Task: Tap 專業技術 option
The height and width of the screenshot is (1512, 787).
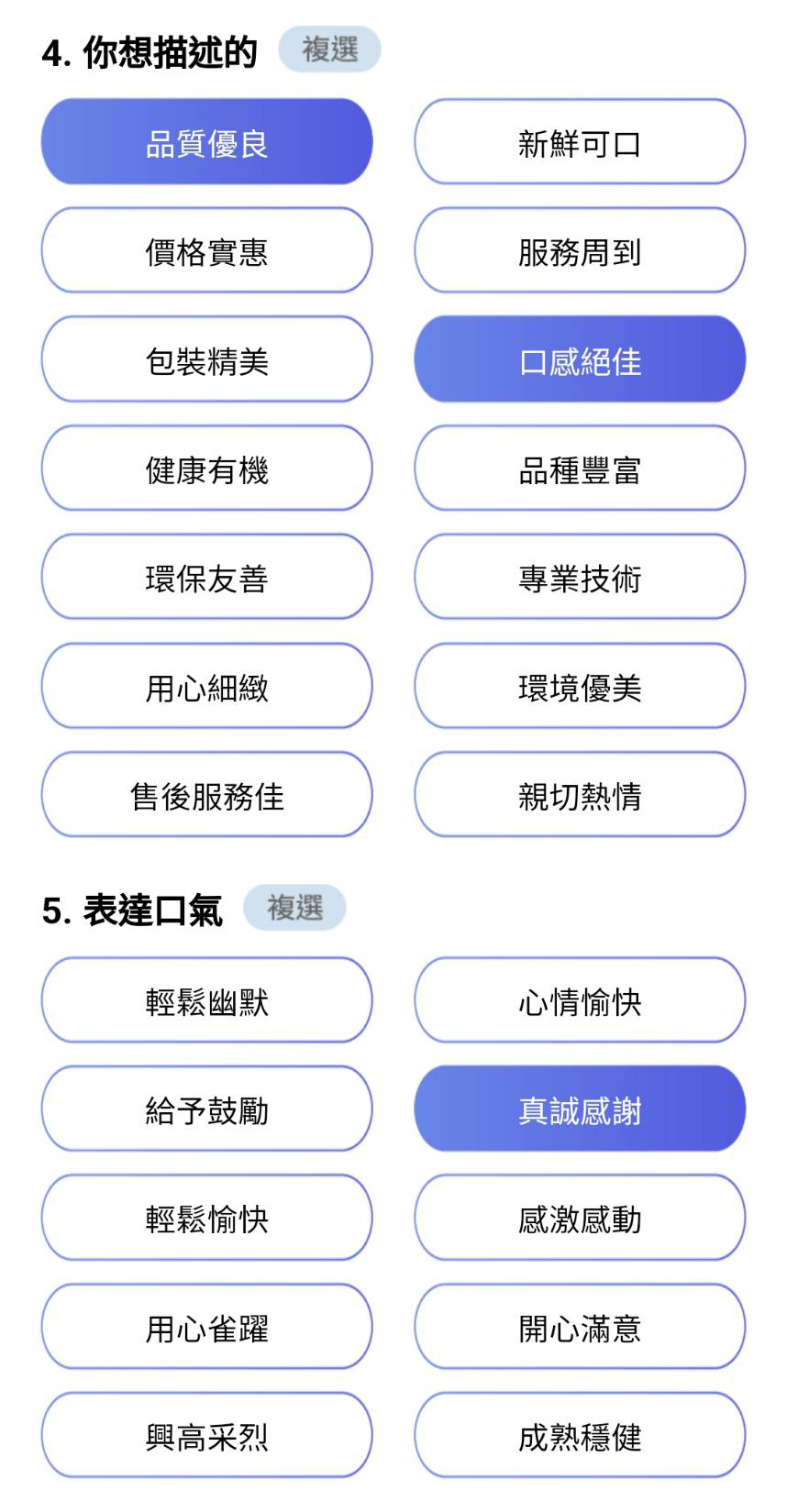Action: 580,577
